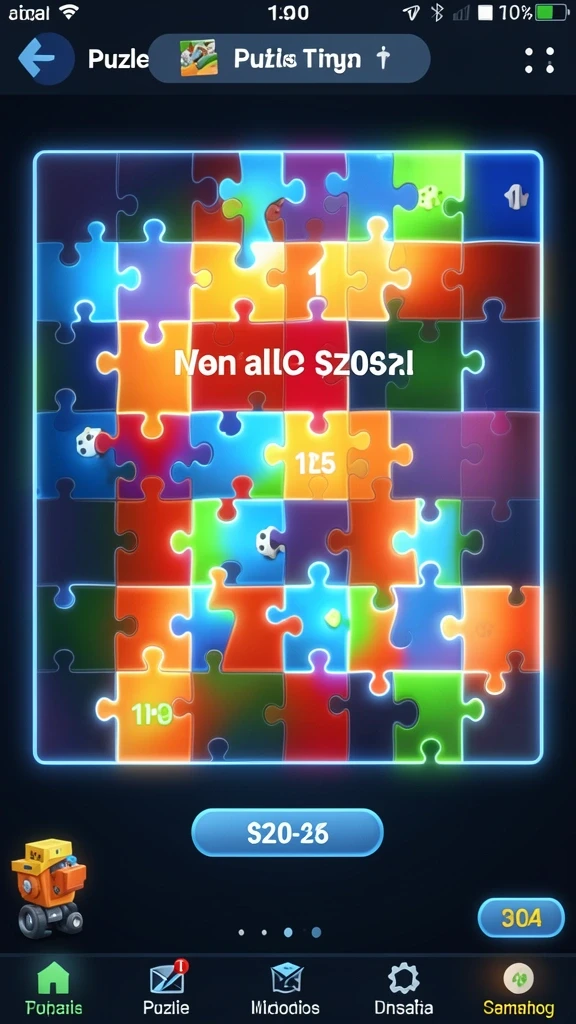The image size is (576, 1024).
Task: Switch to the Puharis home tab
Action: pos(54,989)
